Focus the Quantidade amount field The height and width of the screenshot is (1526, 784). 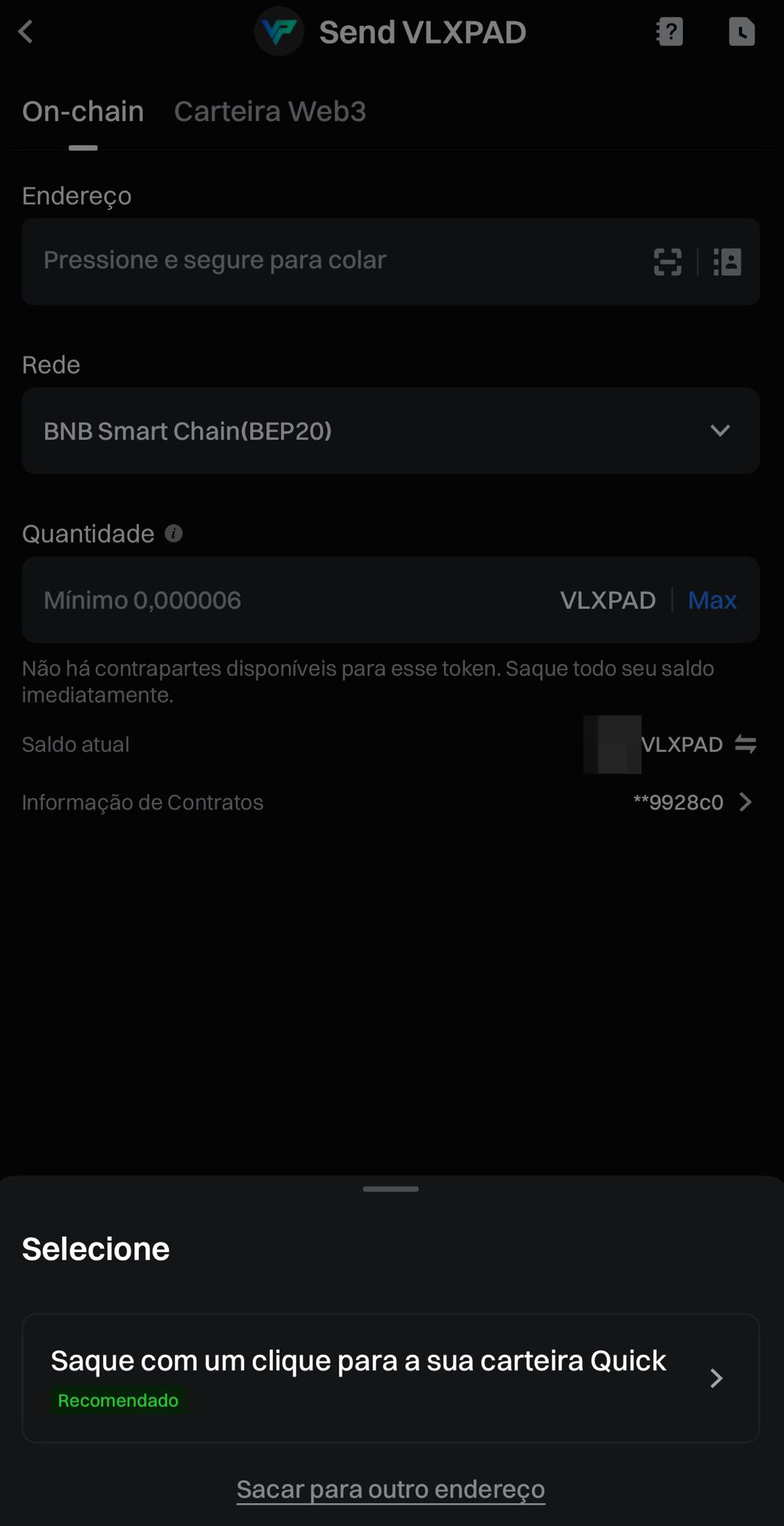pyautogui.click(x=295, y=600)
